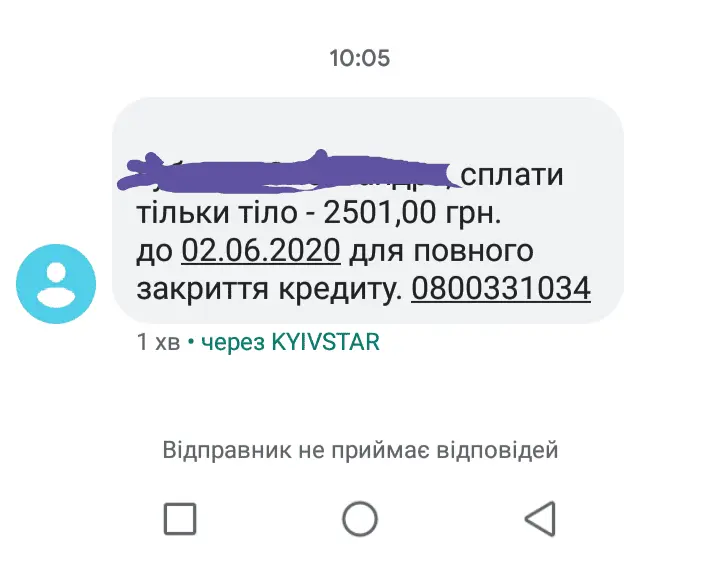Go to the home screen
The image size is (720, 561).
(360, 519)
